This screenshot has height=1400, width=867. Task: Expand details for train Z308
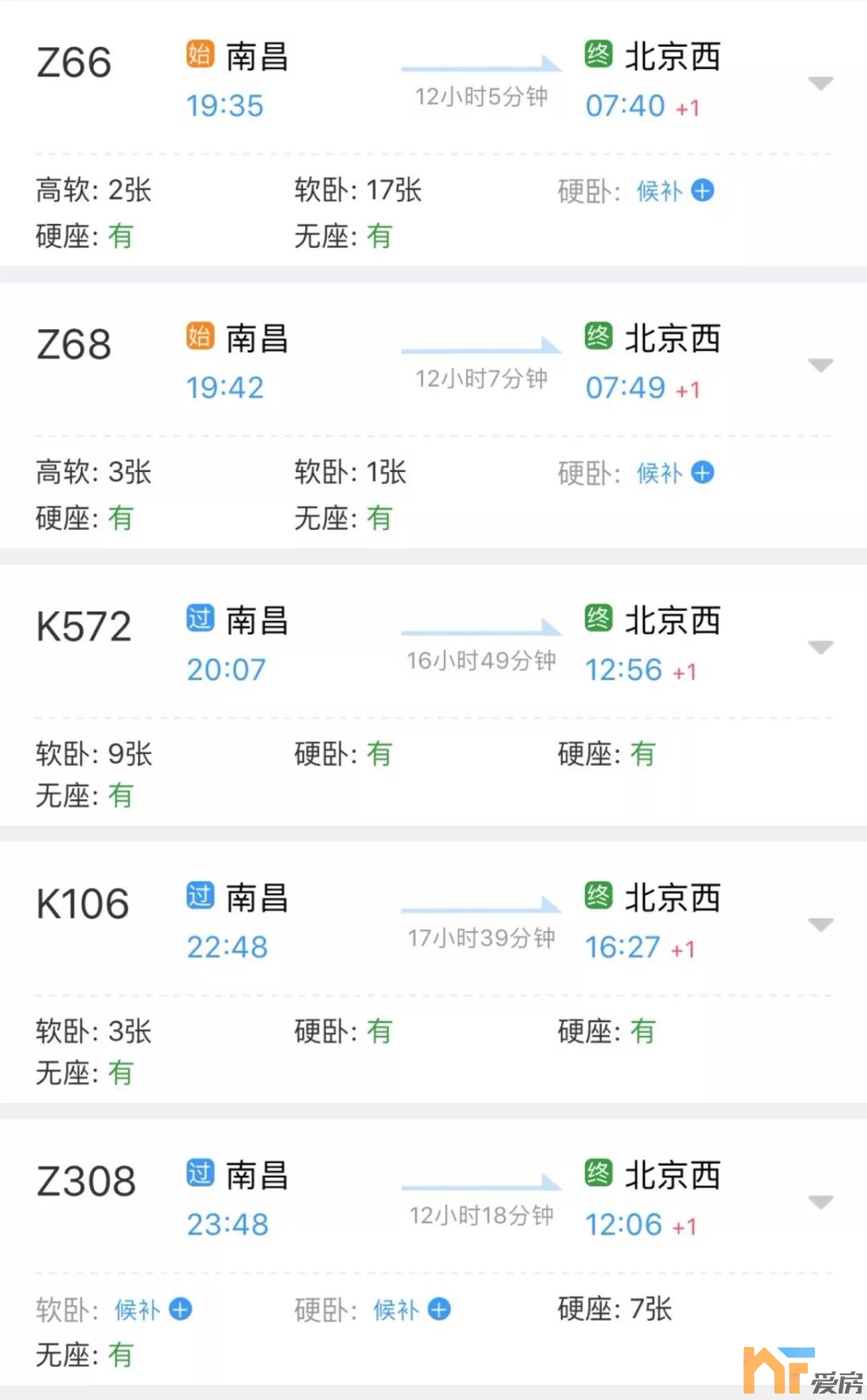point(820,1202)
